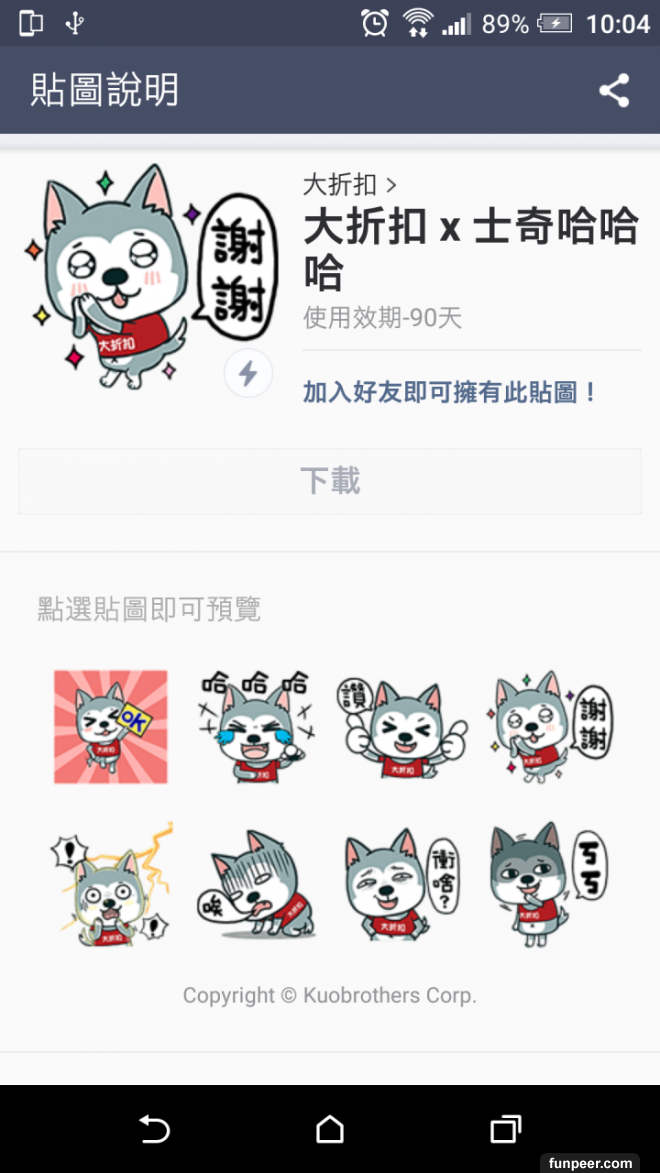Preview the OK husky sticker
The image size is (660, 1173).
point(110,727)
